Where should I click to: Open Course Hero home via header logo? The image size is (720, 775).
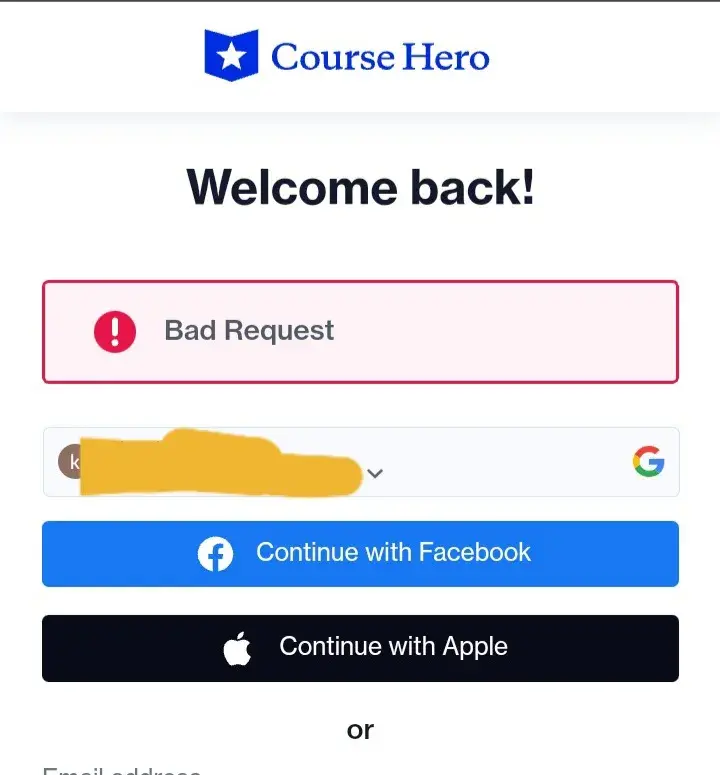pos(347,55)
